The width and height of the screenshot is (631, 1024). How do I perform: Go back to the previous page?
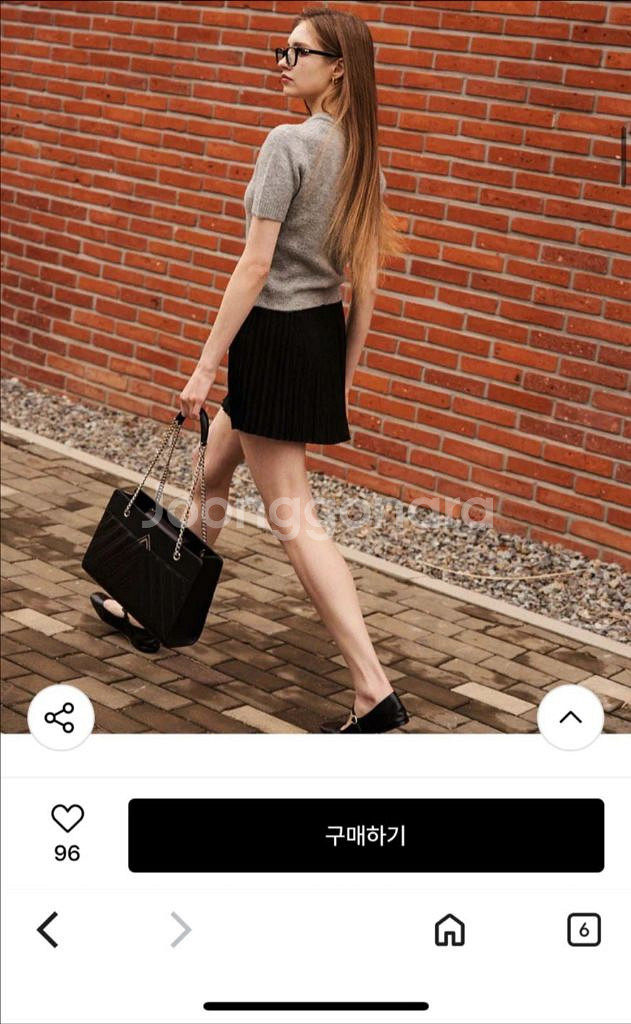click(x=48, y=930)
